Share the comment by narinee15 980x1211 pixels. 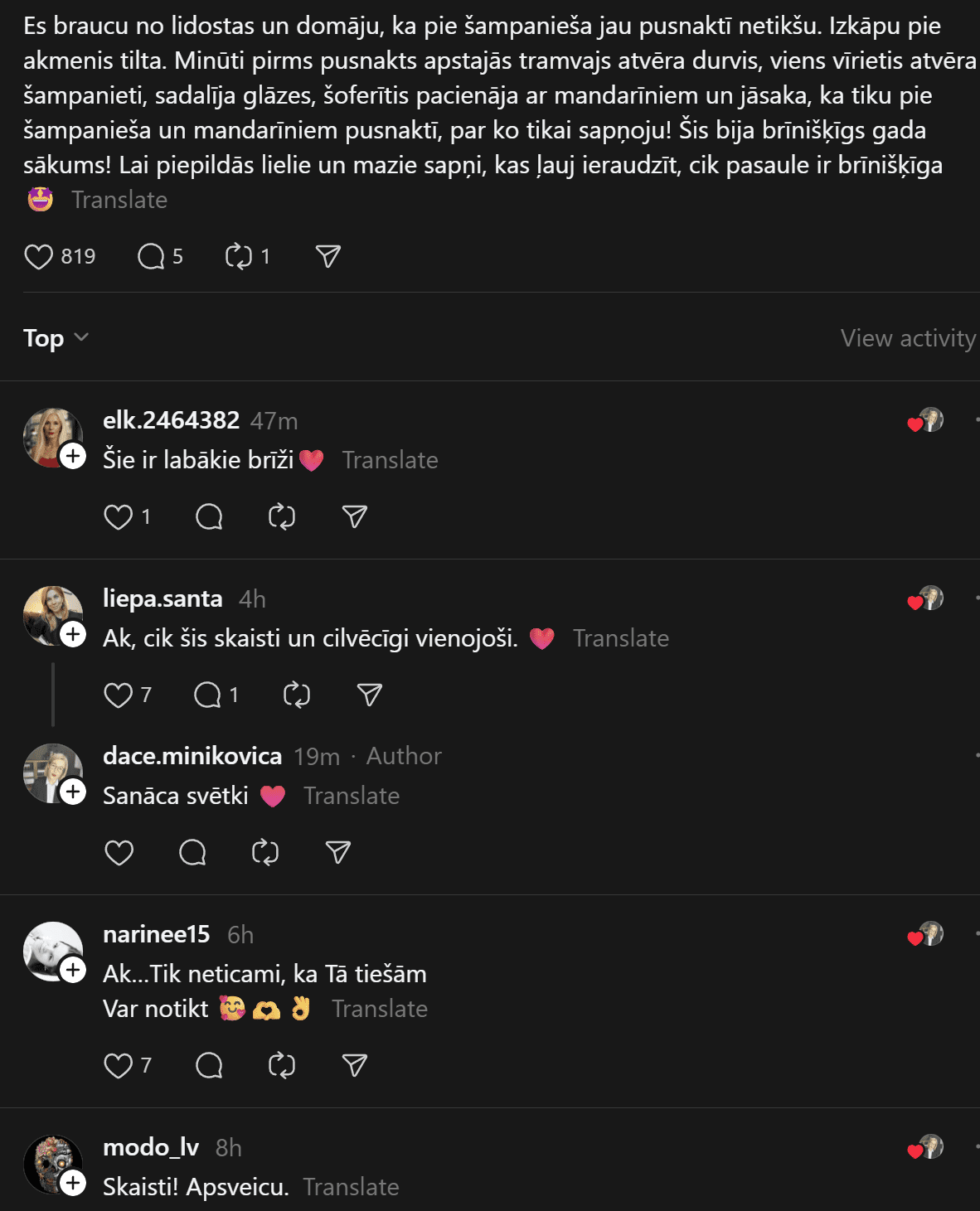pyautogui.click(x=354, y=1066)
